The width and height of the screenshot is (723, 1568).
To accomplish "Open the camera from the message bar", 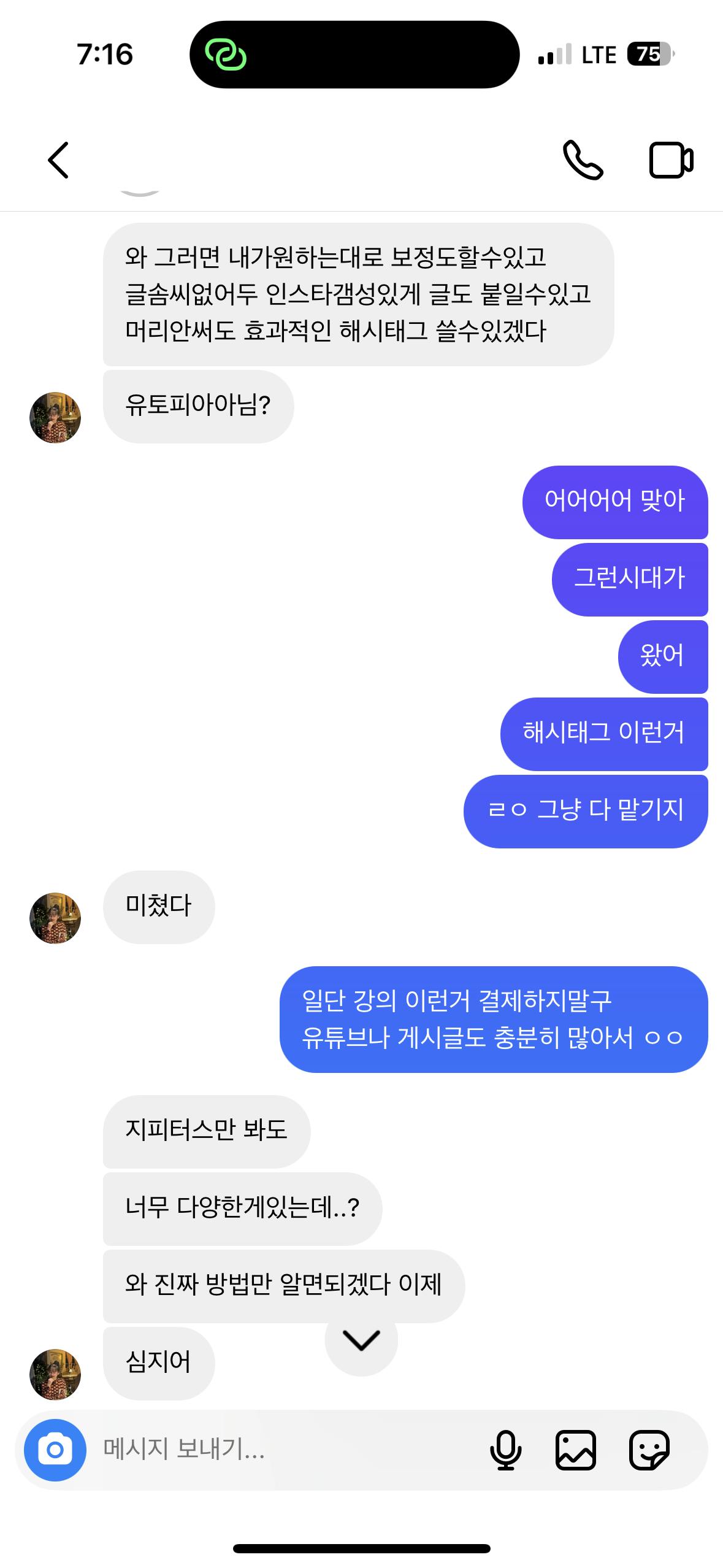I will (x=55, y=1450).
